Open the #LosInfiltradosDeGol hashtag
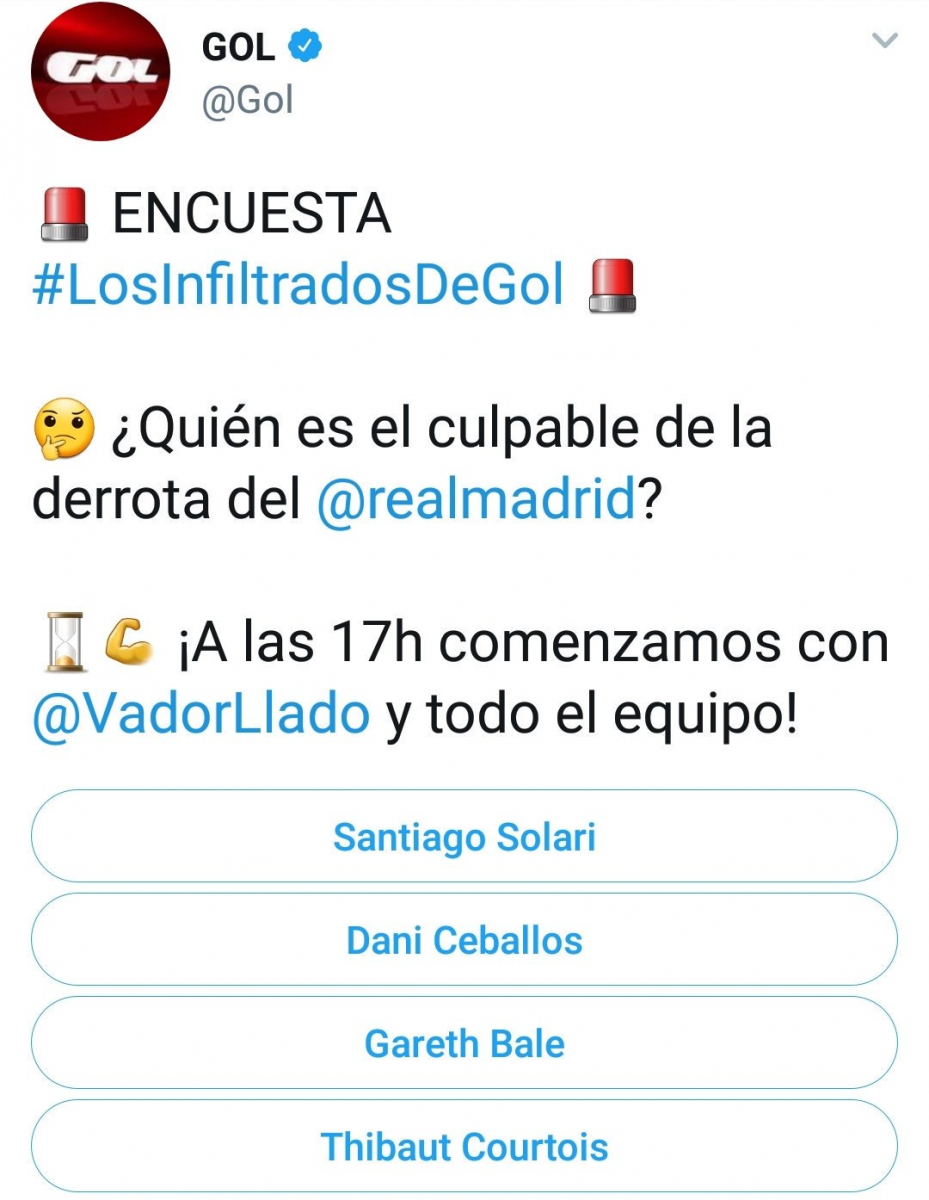The width and height of the screenshot is (929, 1200). [298, 284]
